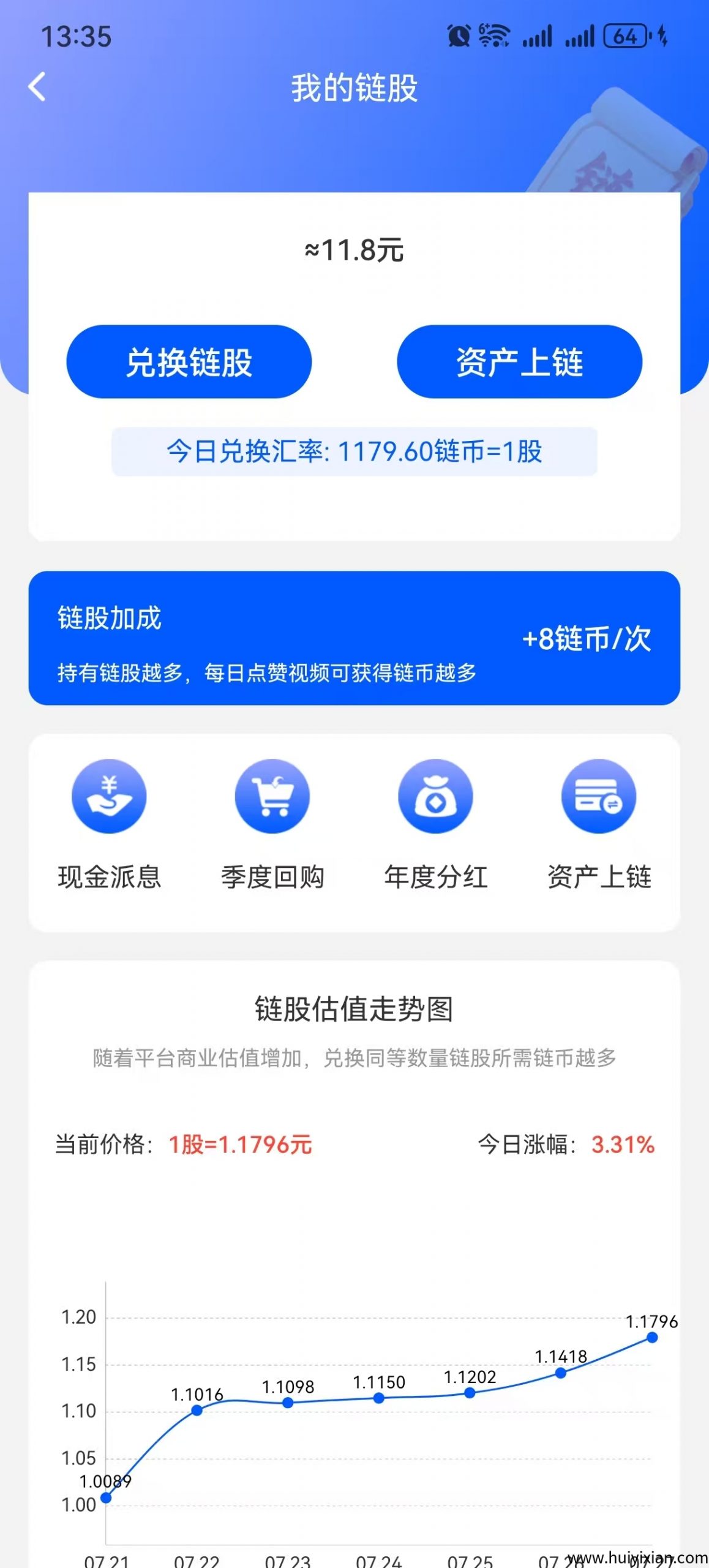Open the 今日兑换汇率 rate banner
Viewport: 709px width, 1568px height.
tap(354, 451)
